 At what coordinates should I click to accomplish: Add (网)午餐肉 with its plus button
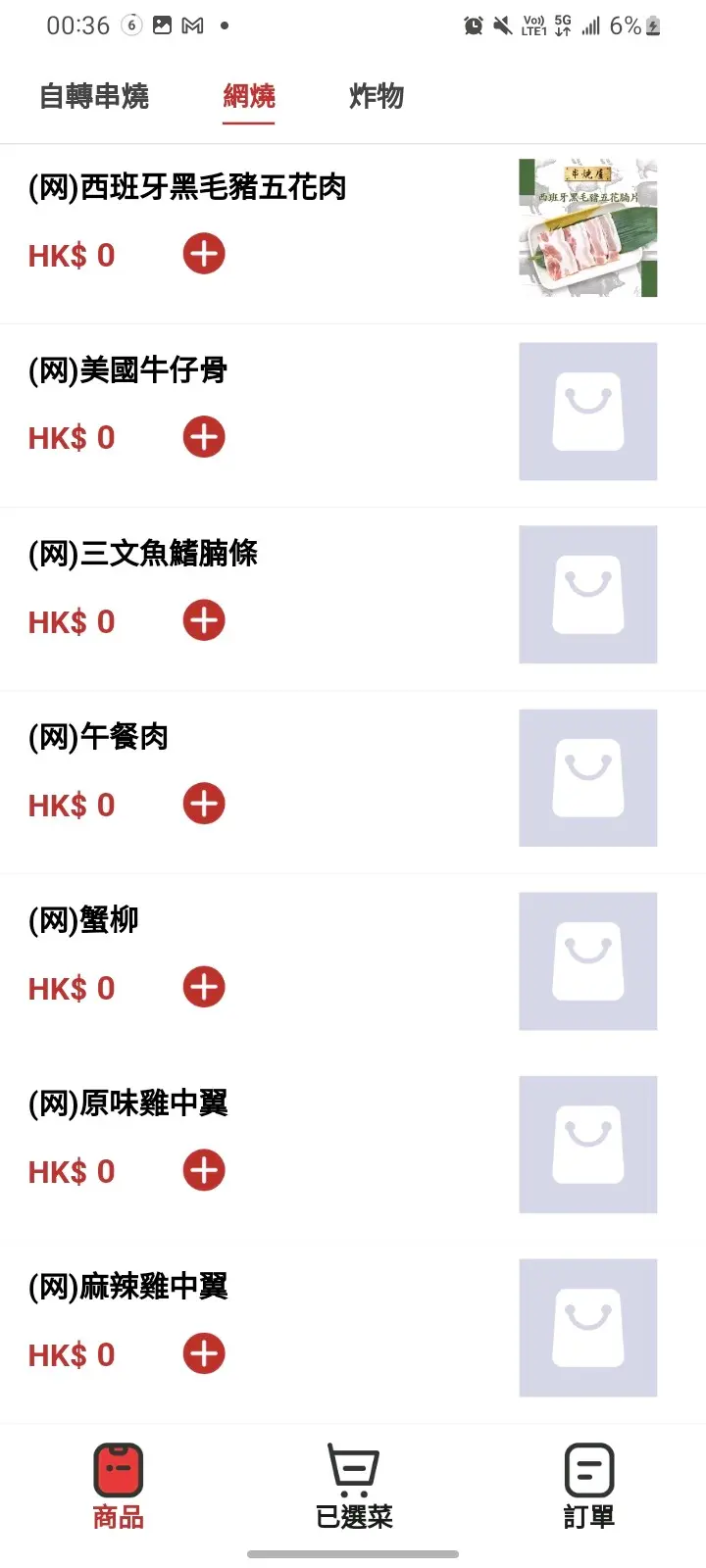click(x=204, y=804)
